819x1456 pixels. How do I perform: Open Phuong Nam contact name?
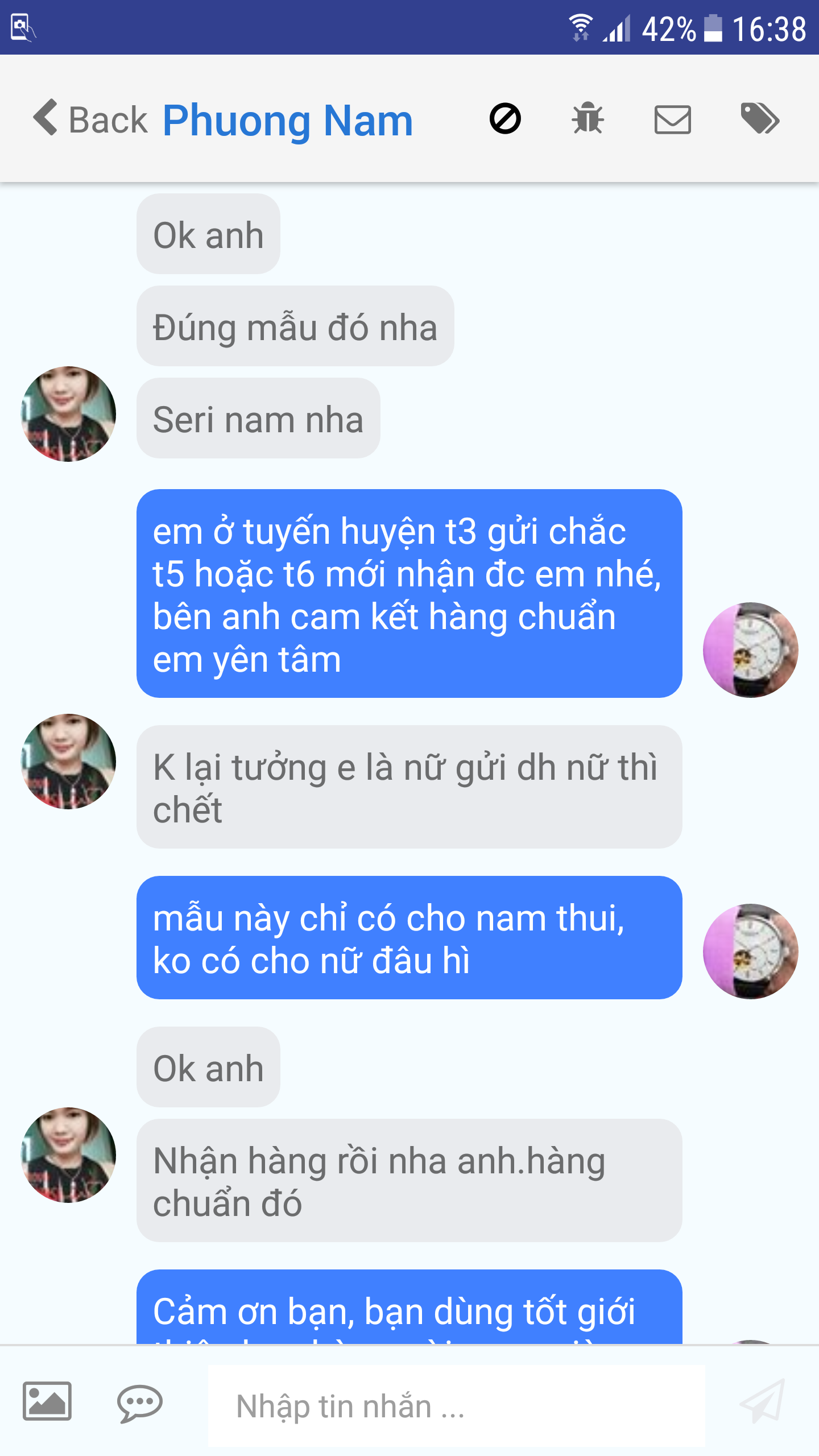[287, 120]
